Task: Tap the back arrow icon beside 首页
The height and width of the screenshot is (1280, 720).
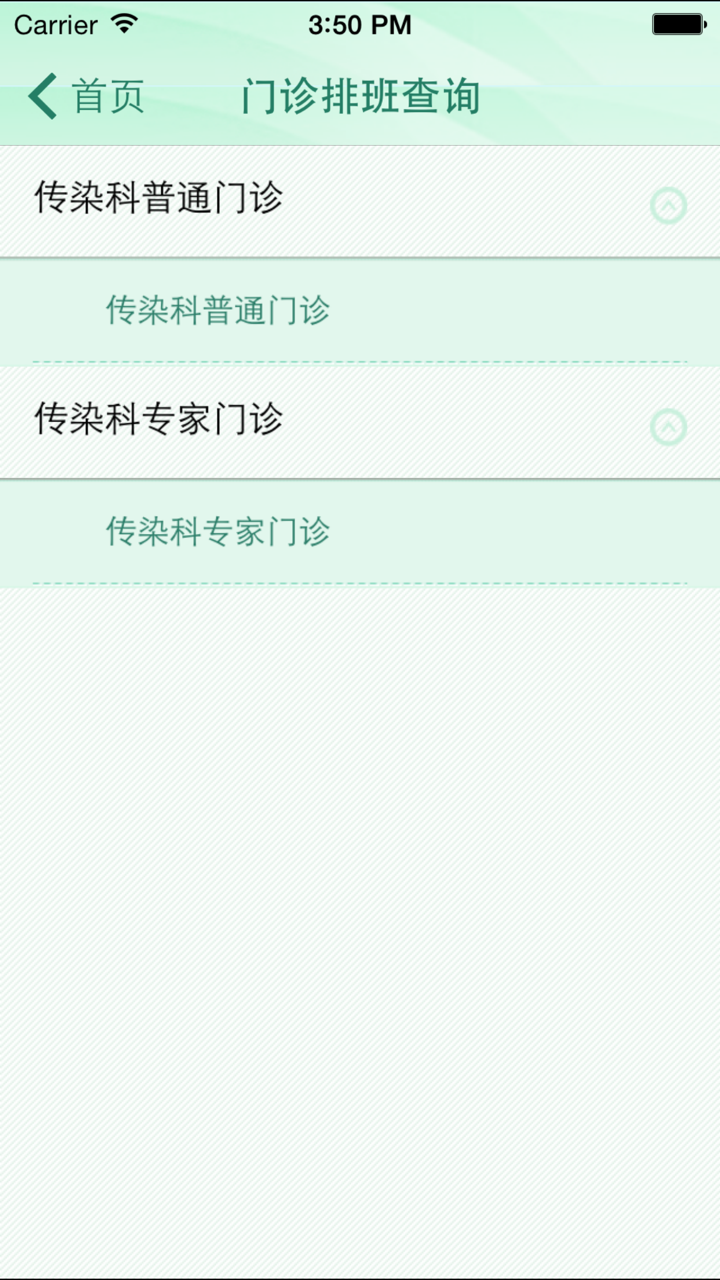Action: coord(40,96)
